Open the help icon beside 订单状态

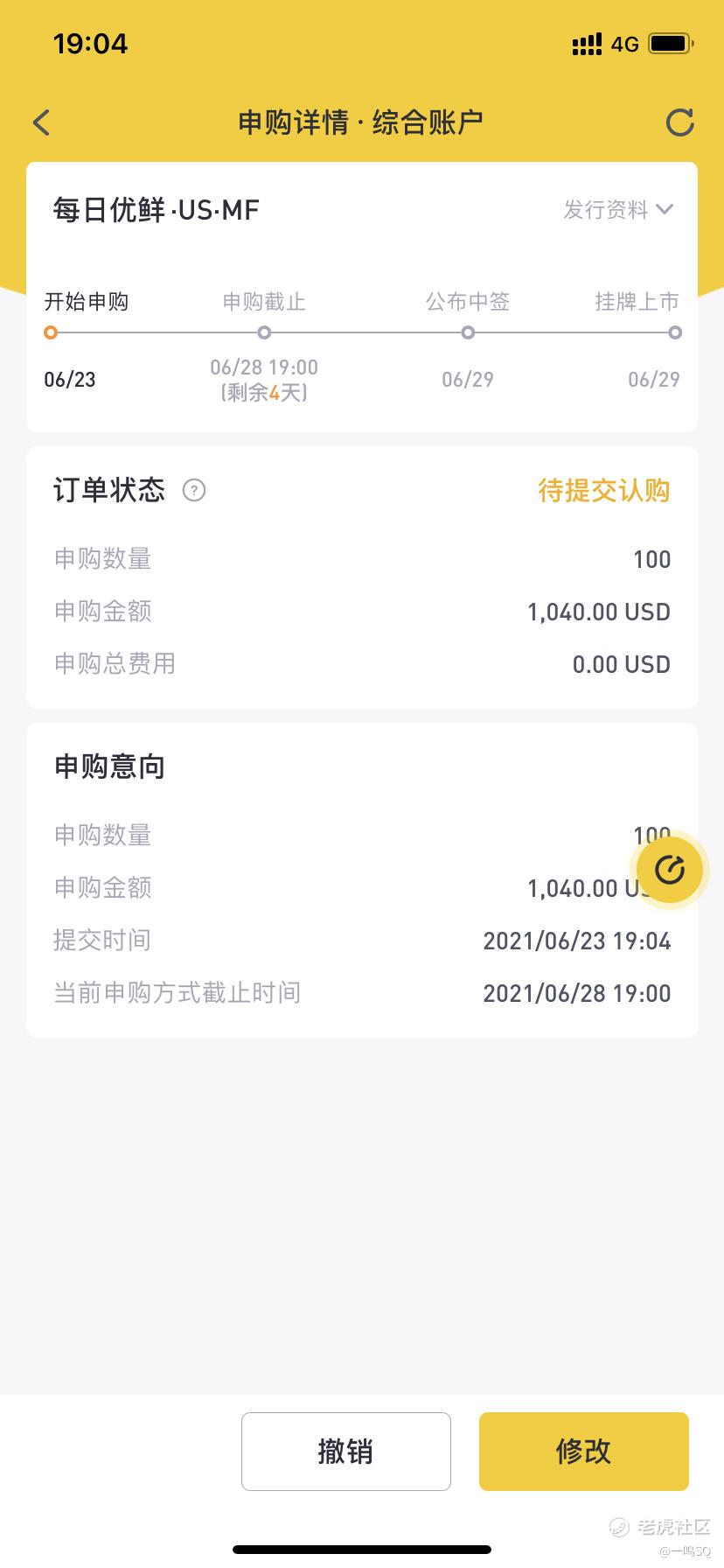(194, 490)
